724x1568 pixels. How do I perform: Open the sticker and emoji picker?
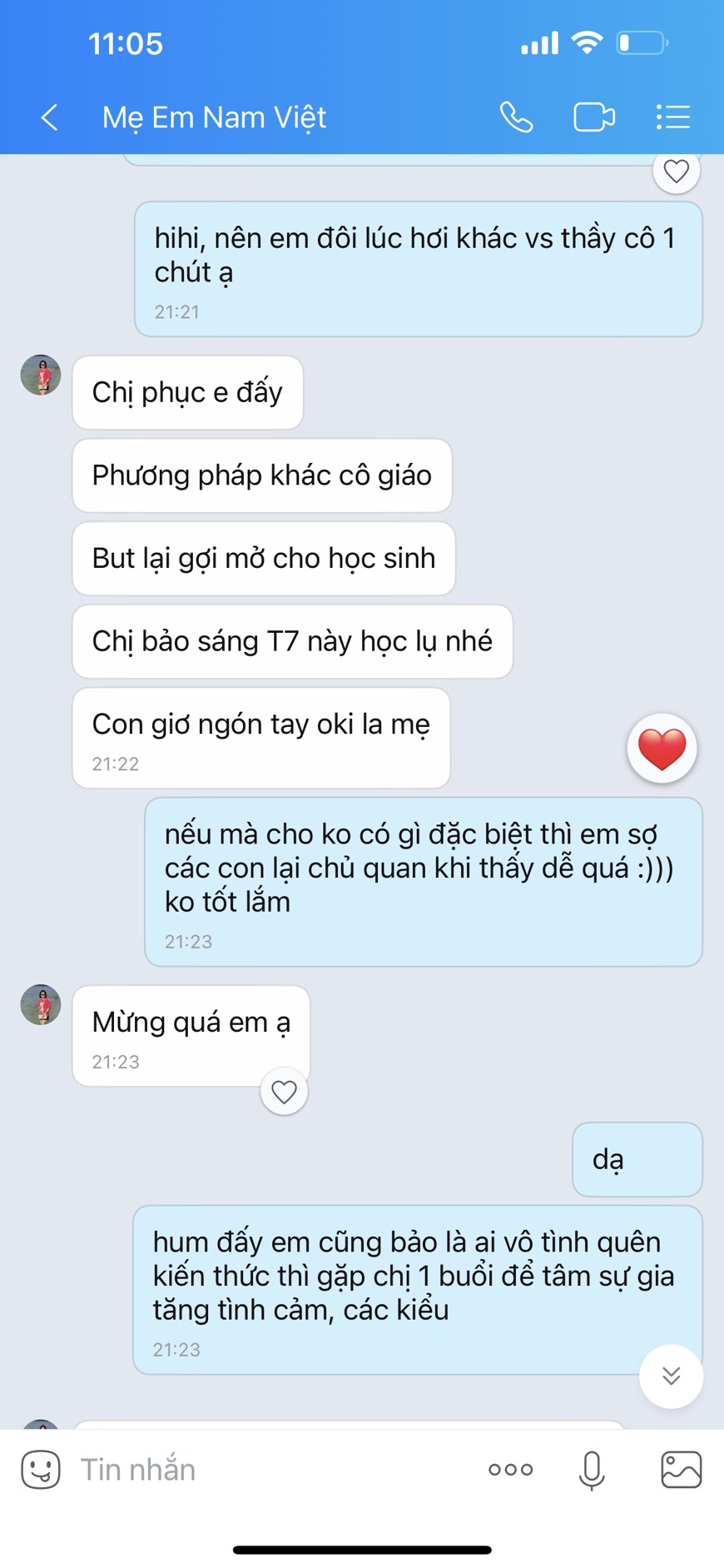point(41,1469)
